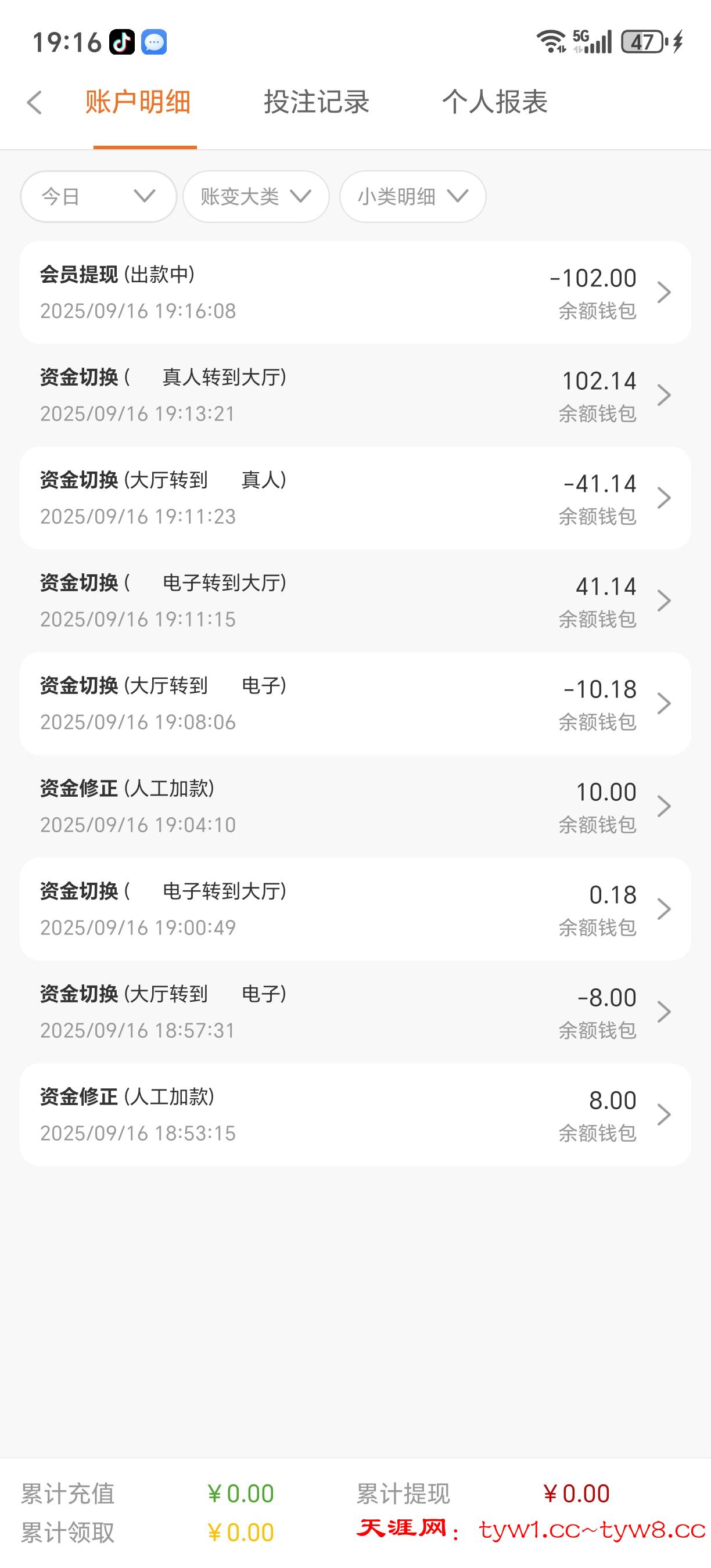The height and width of the screenshot is (1568, 711).
Task: Switch to the 个人报表 tab
Action: click(494, 102)
